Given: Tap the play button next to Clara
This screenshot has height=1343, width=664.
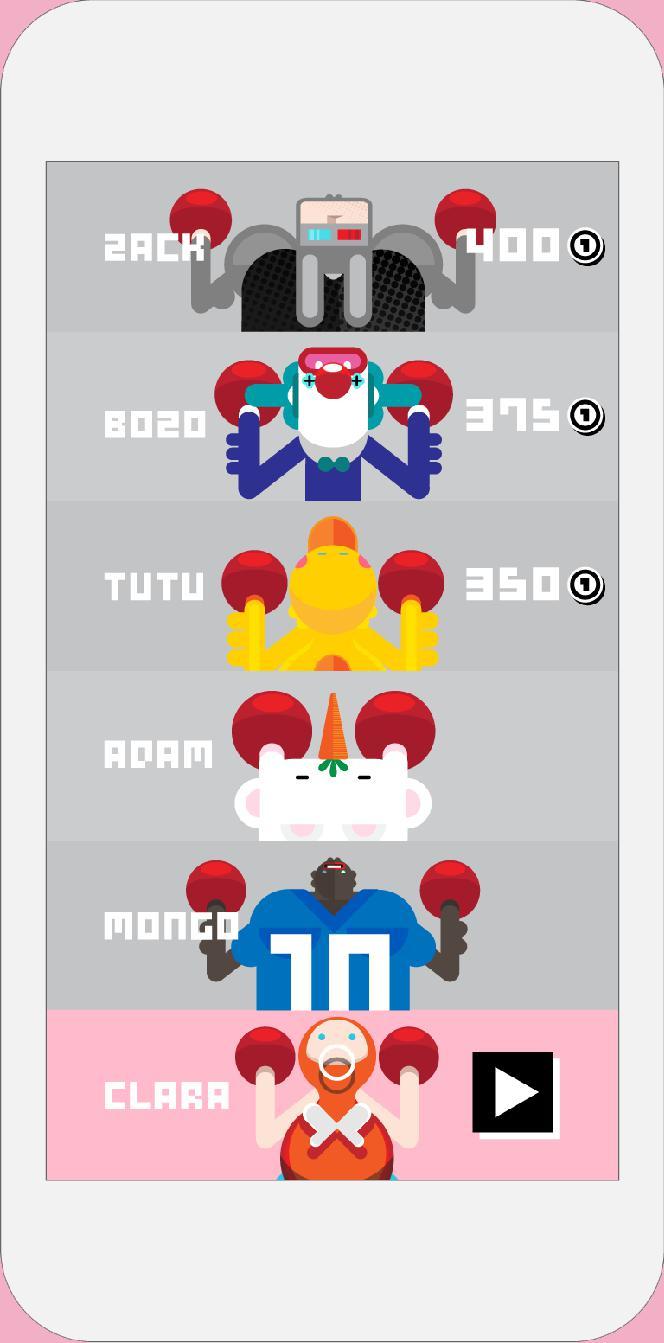Looking at the screenshot, I should [x=515, y=1094].
